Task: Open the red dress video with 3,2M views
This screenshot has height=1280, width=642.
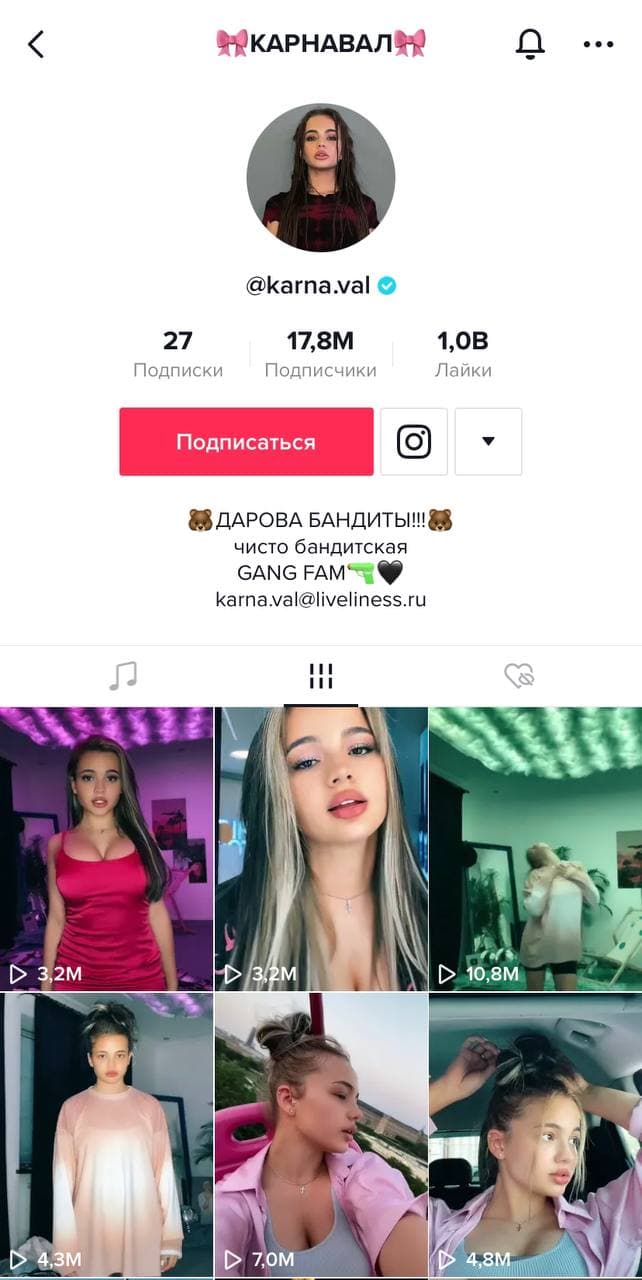Action: point(106,848)
